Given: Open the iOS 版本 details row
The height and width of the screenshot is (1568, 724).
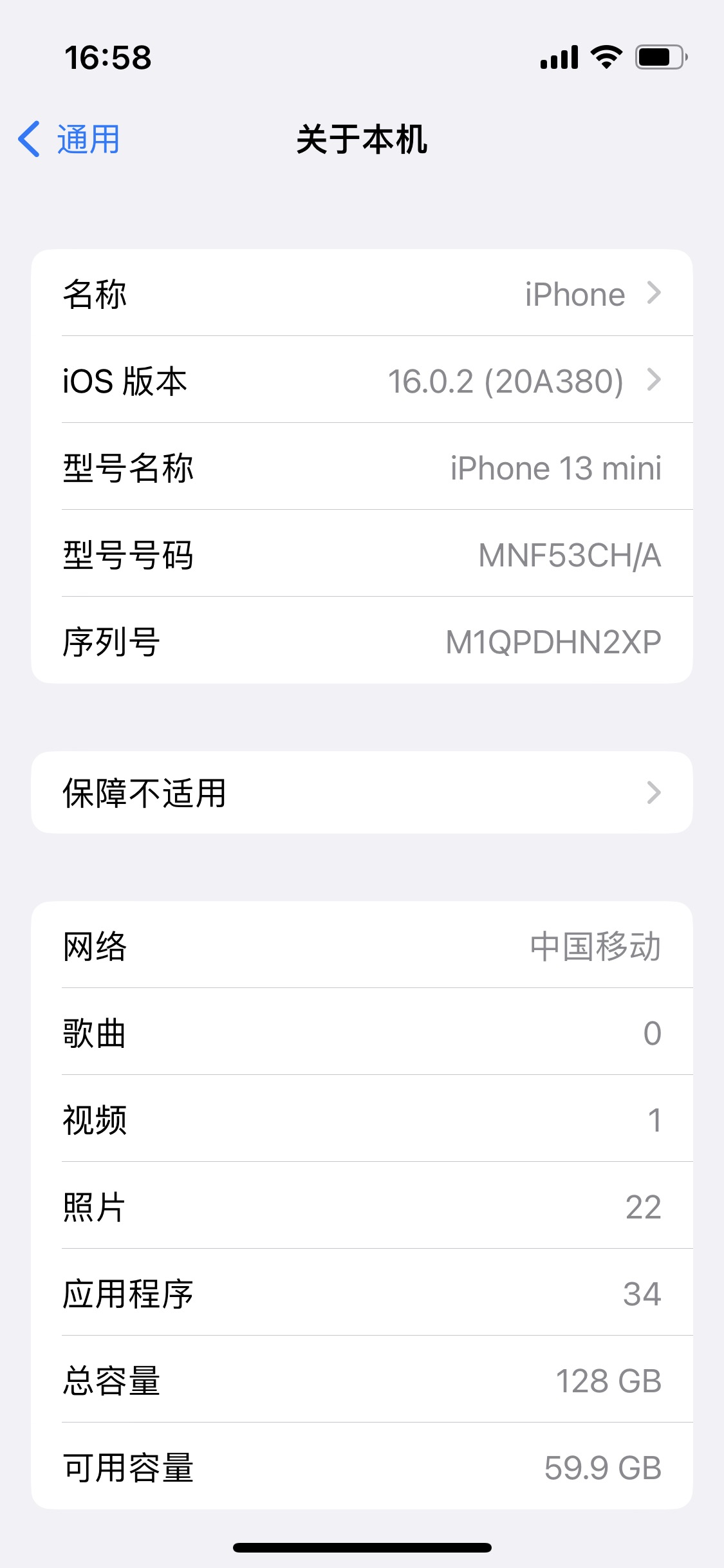Looking at the screenshot, I should tap(362, 380).
